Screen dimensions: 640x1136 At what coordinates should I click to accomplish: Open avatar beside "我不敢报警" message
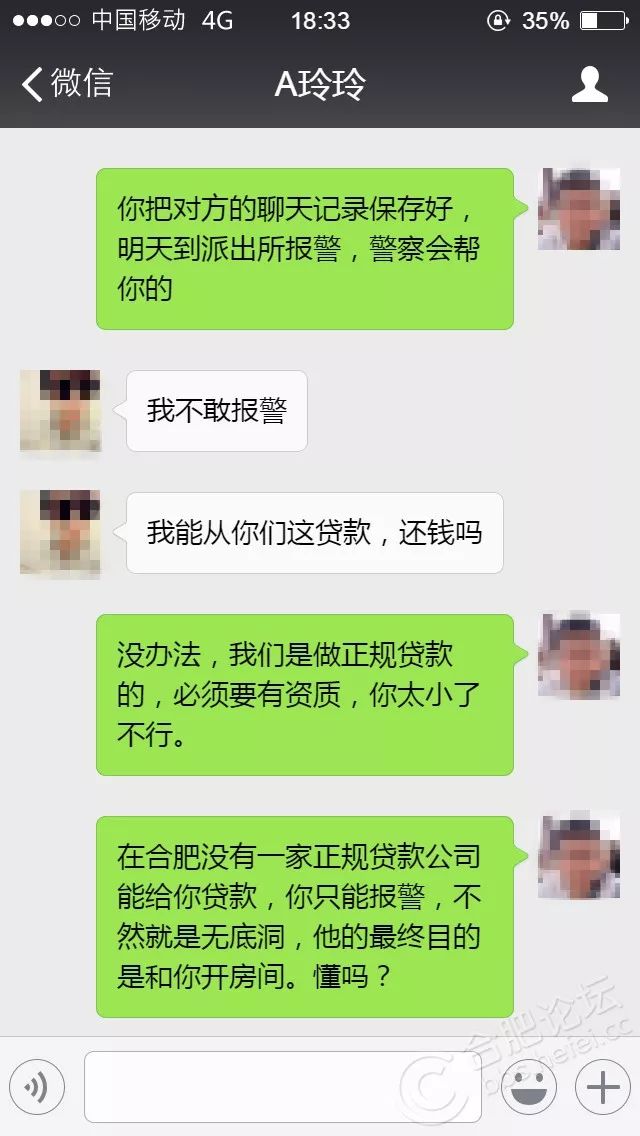(x=60, y=411)
